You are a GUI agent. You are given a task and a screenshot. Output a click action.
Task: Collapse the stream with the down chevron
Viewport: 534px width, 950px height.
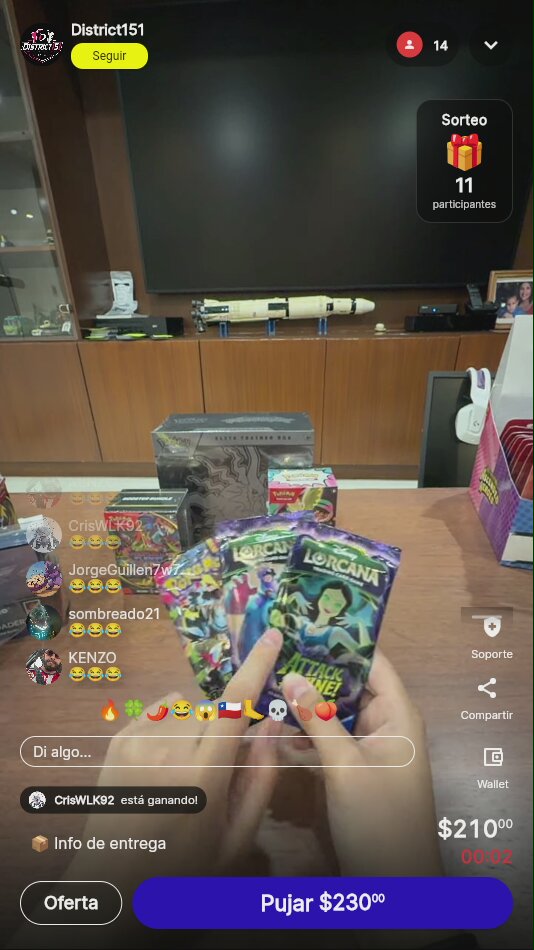coord(491,45)
